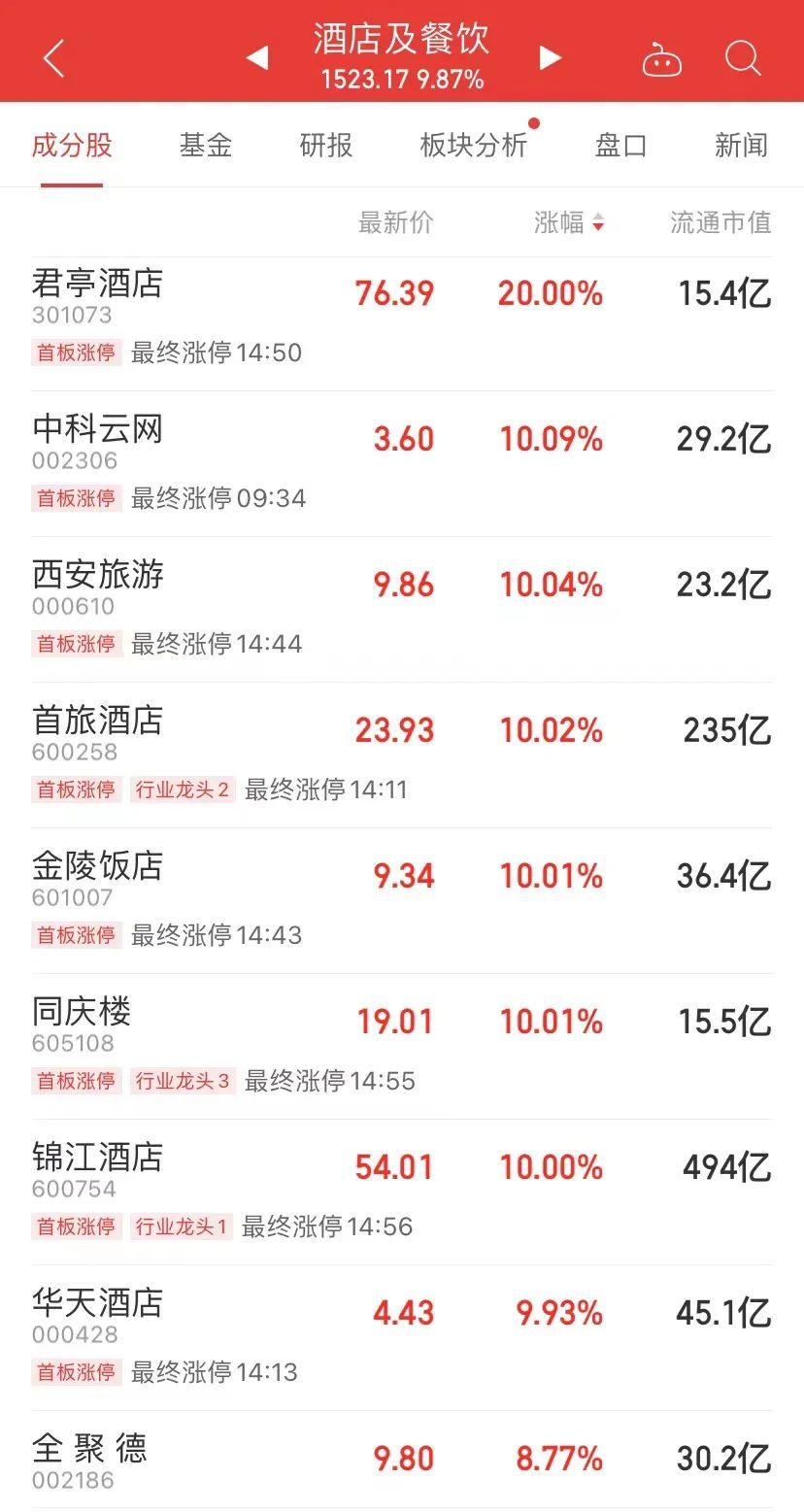This screenshot has width=804, height=1512.
Task: Switch to the 盘口 tab
Action: (620, 146)
